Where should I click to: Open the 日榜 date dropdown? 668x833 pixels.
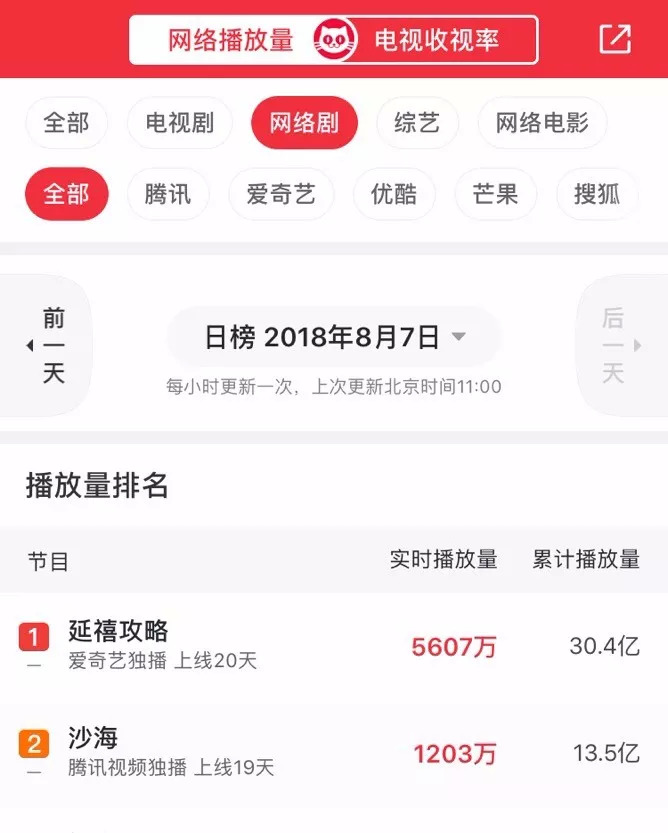334,338
